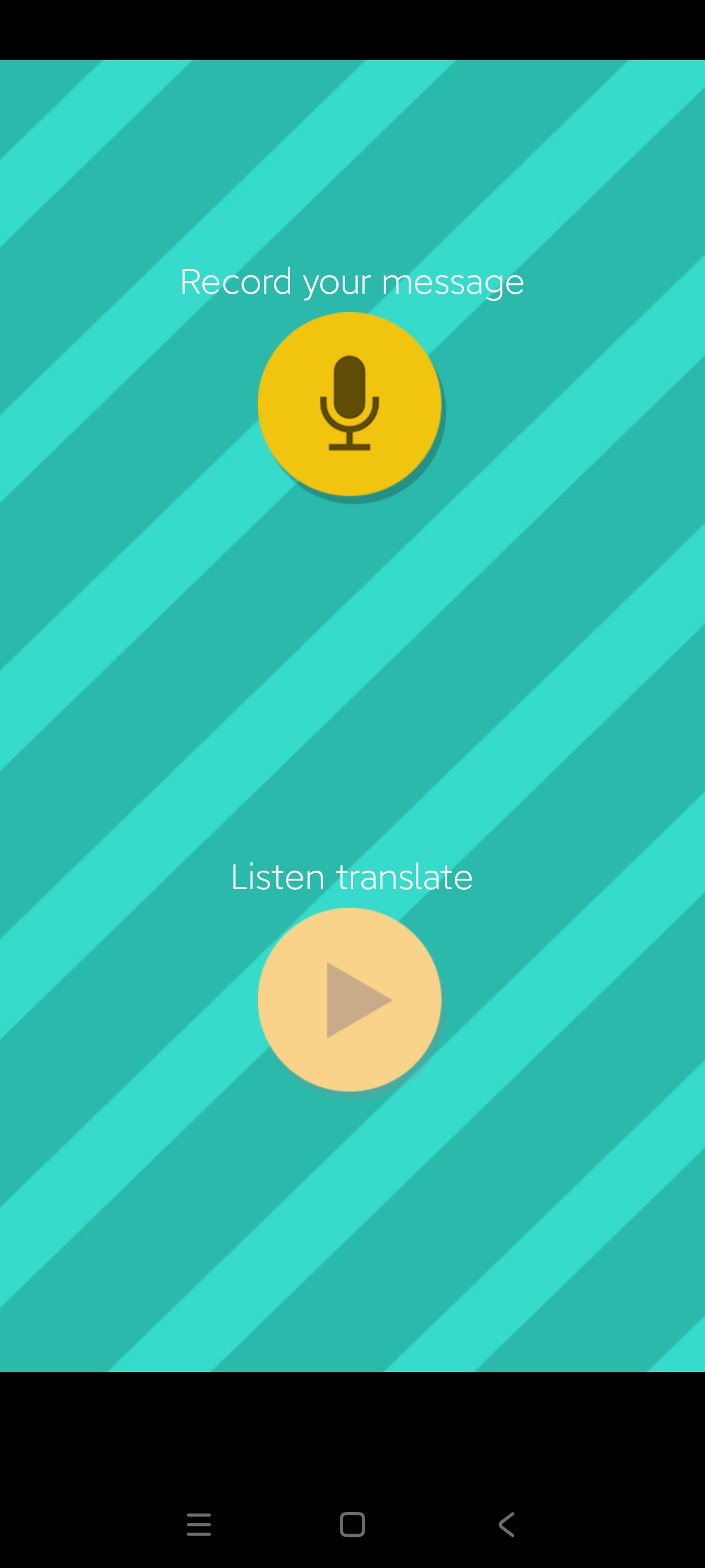Go back with the navigation bar arrow
Screen dimensions: 705x1568
[506, 1524]
